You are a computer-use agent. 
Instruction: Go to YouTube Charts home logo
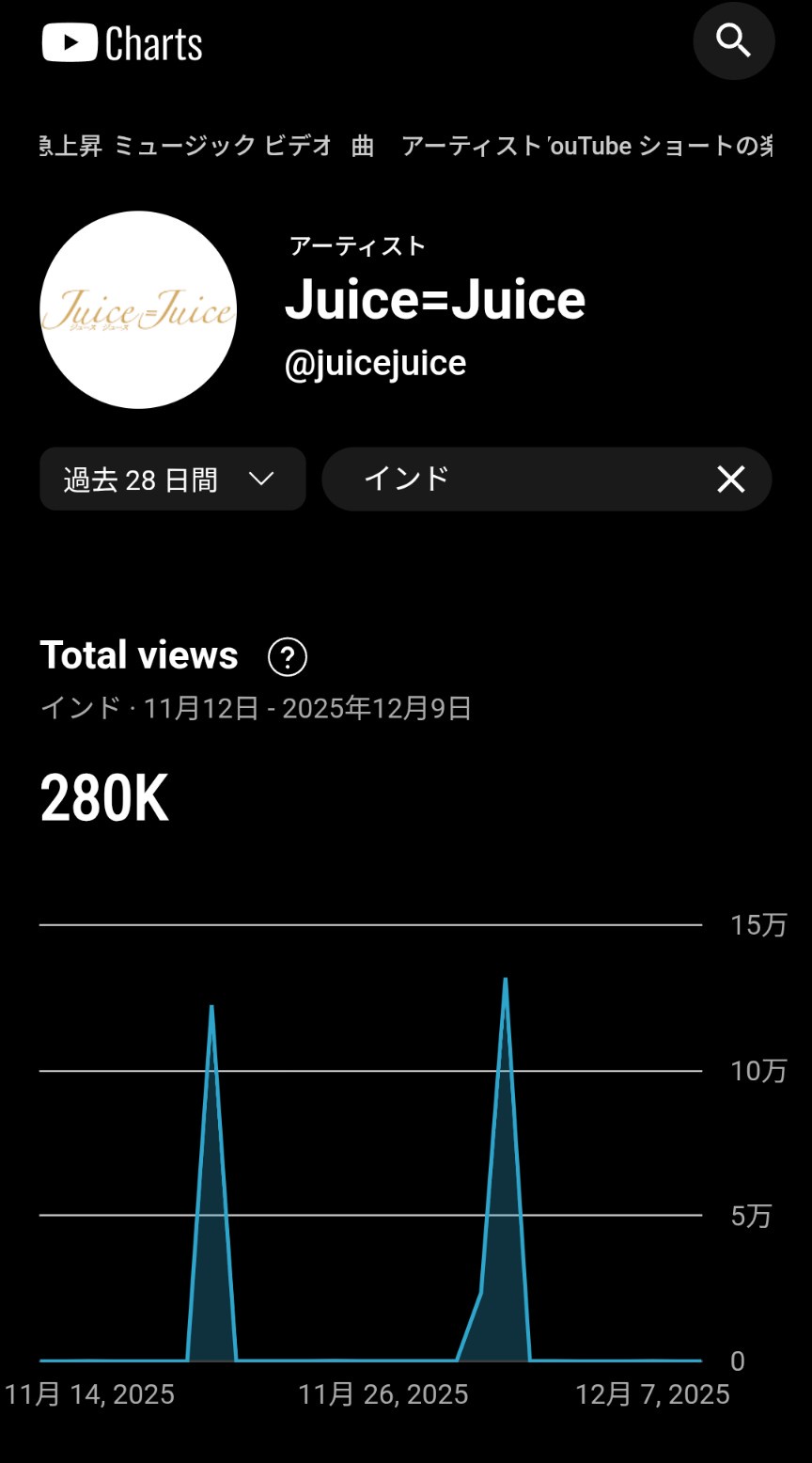coord(122,43)
